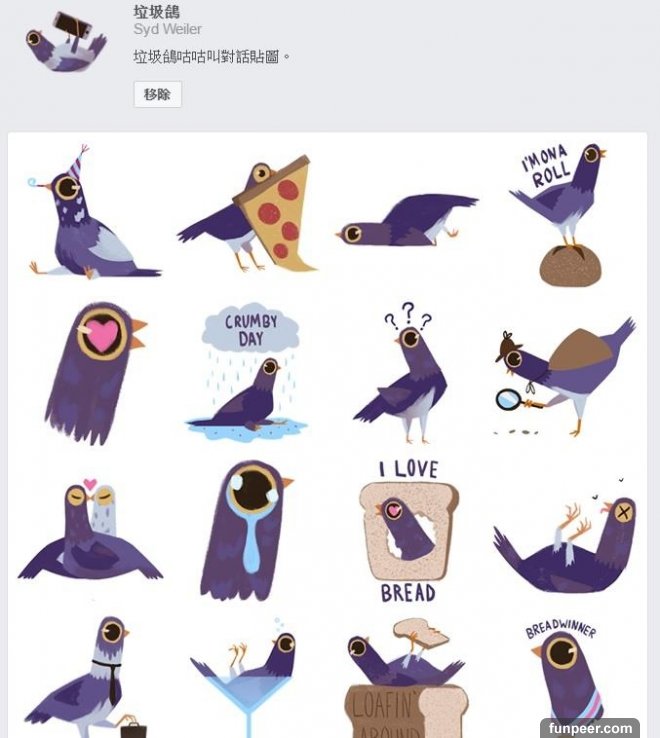660x738 pixels.
Task: Tap the 移除 button to remove sticker pack
Action: click(x=157, y=95)
